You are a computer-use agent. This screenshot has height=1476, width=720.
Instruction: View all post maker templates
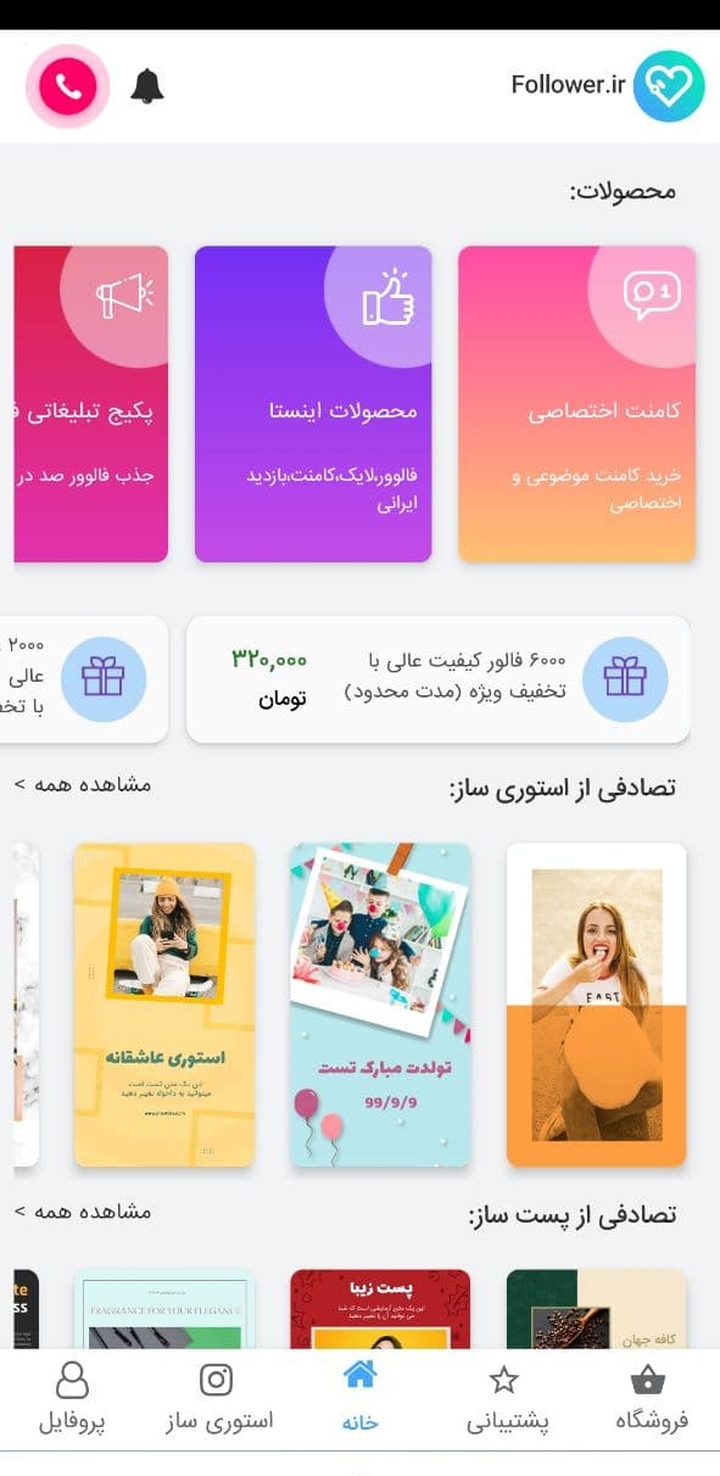tap(84, 1212)
